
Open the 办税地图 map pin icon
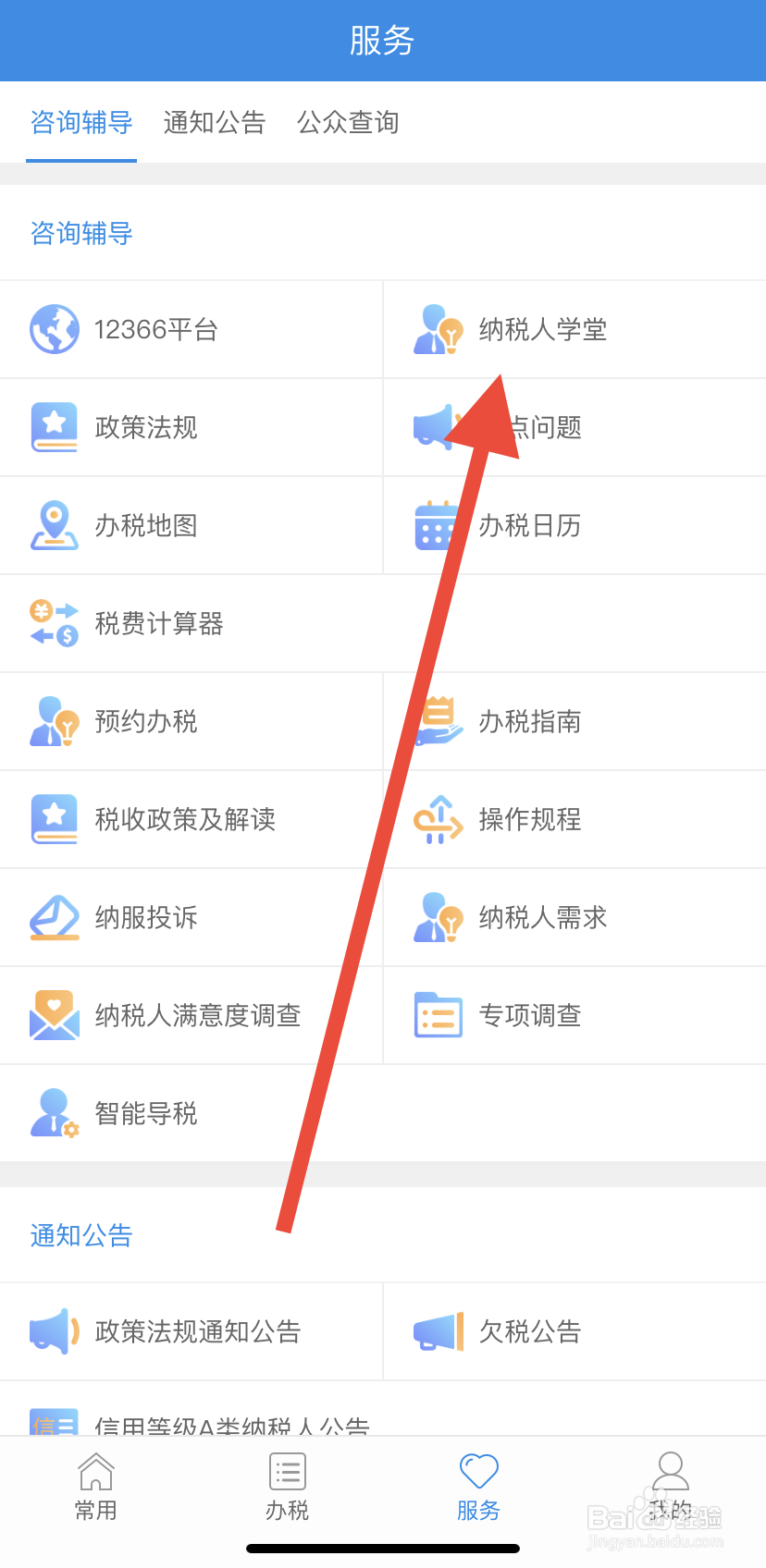pyautogui.click(x=55, y=525)
